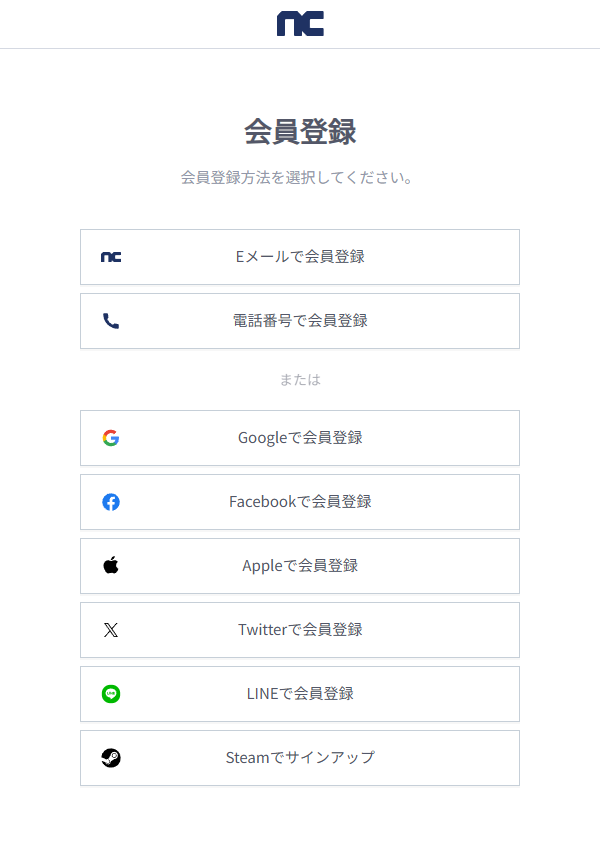Choose Steamでサインアップ

tap(300, 758)
